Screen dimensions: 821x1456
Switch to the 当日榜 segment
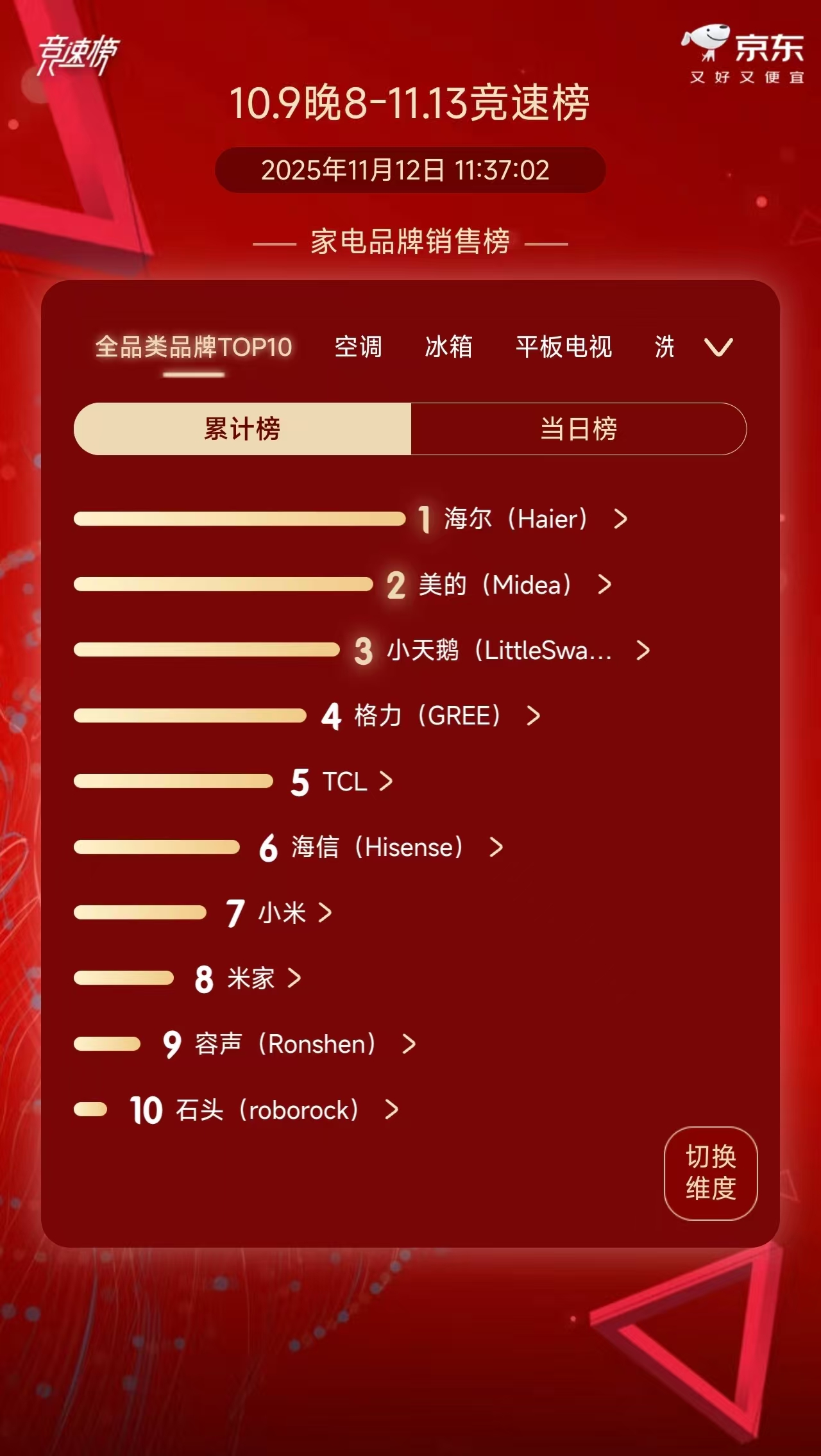tap(579, 429)
